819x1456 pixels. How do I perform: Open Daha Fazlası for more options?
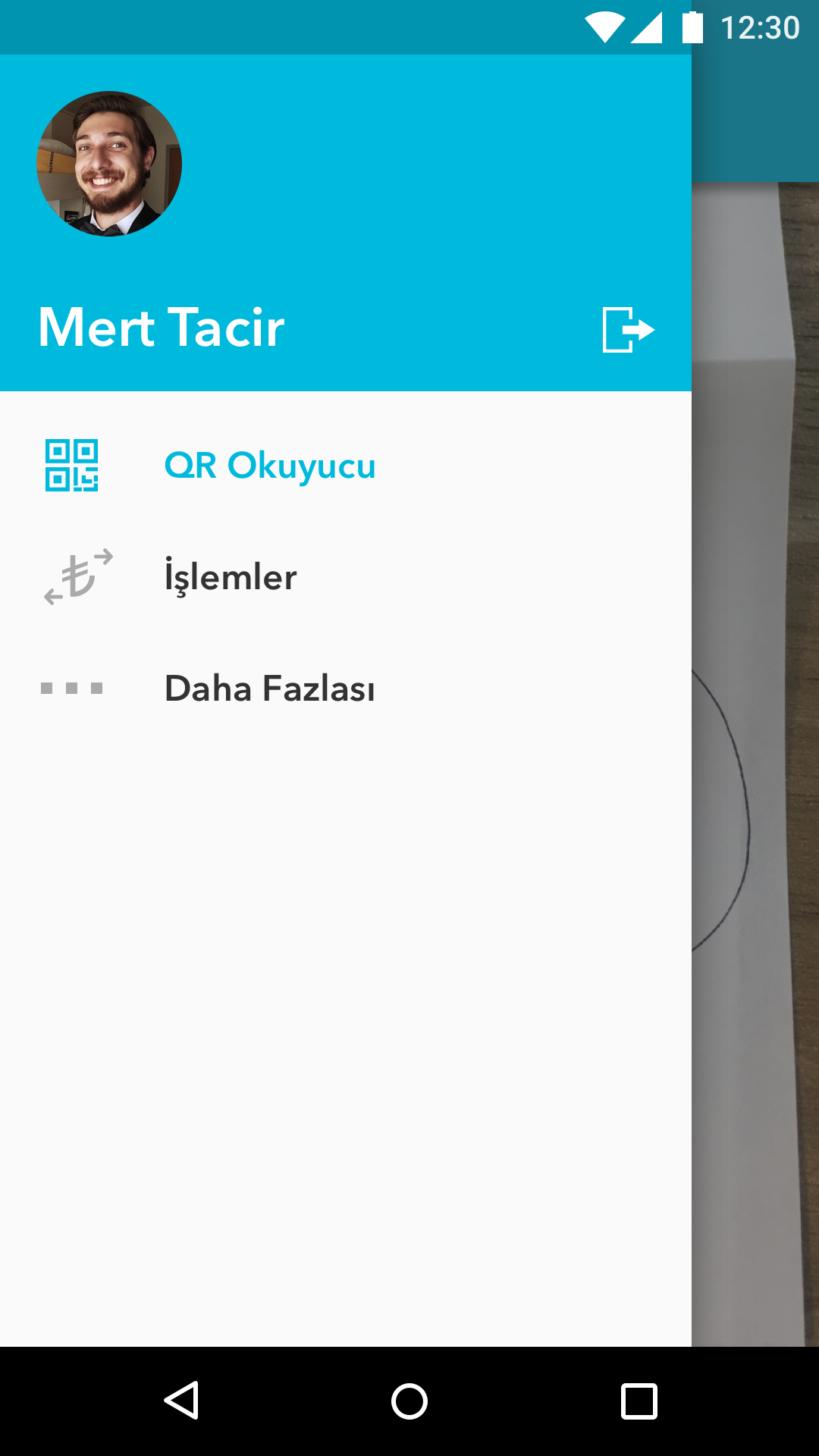click(346, 689)
